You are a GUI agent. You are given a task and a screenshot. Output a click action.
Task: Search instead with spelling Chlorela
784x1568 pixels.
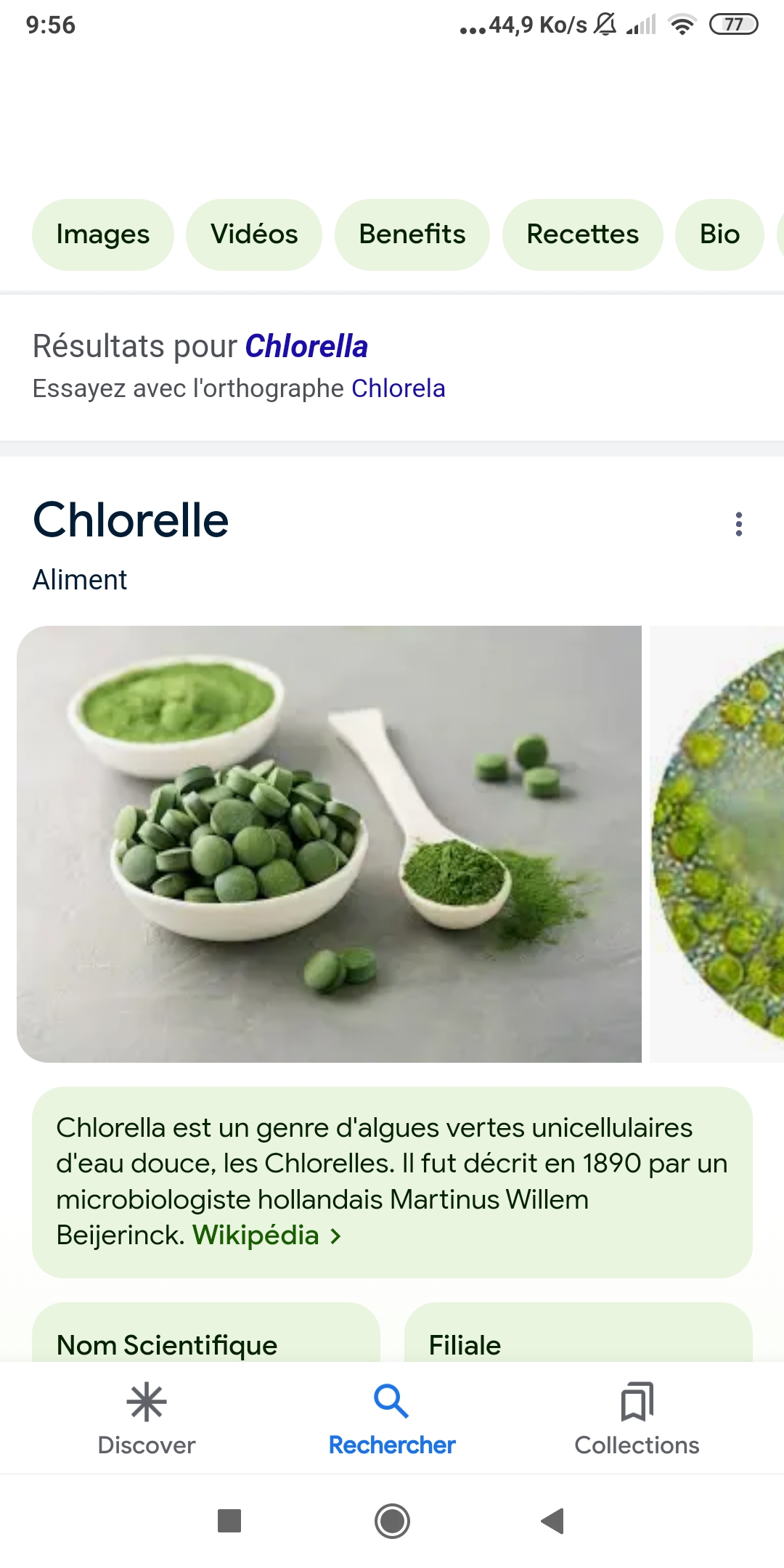pyautogui.click(x=398, y=388)
